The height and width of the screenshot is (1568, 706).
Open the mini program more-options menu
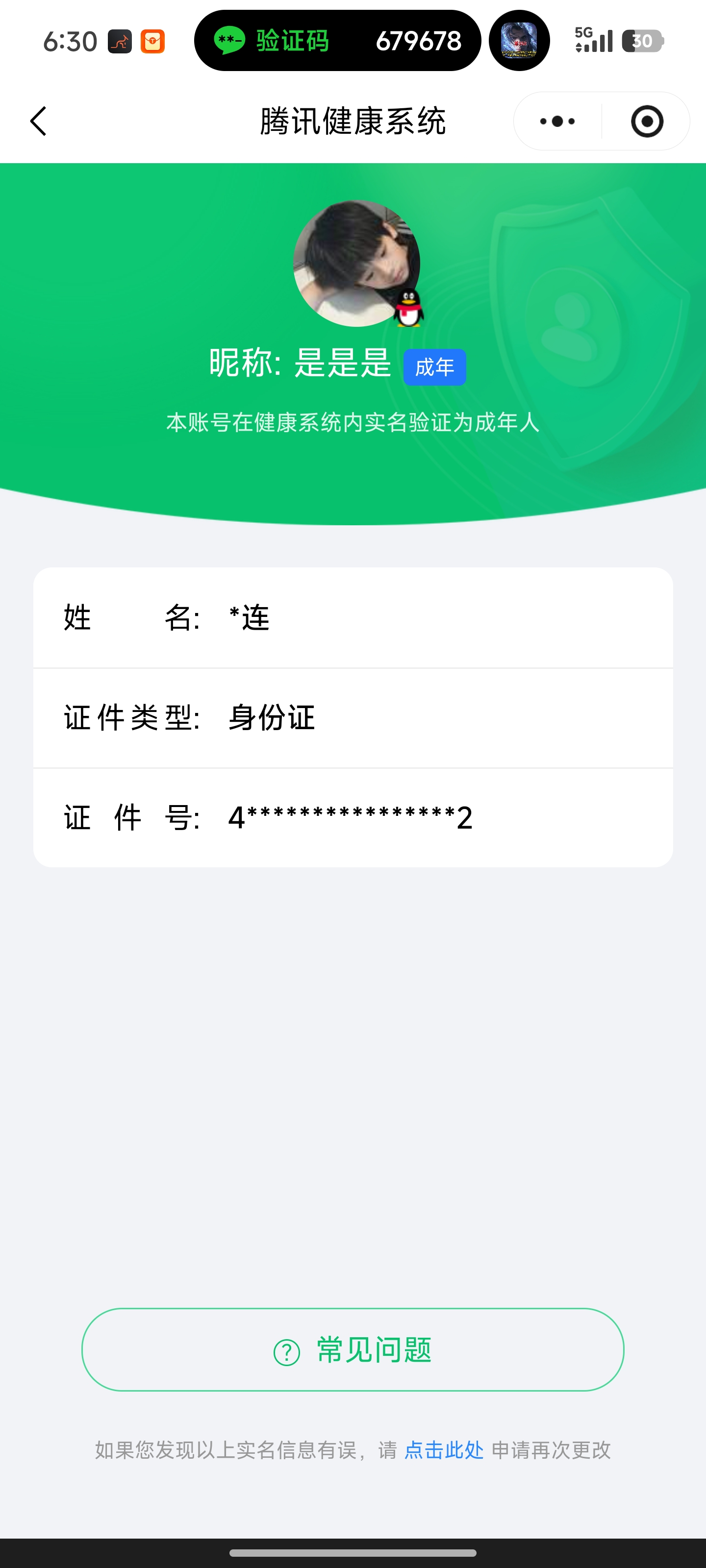(x=557, y=121)
